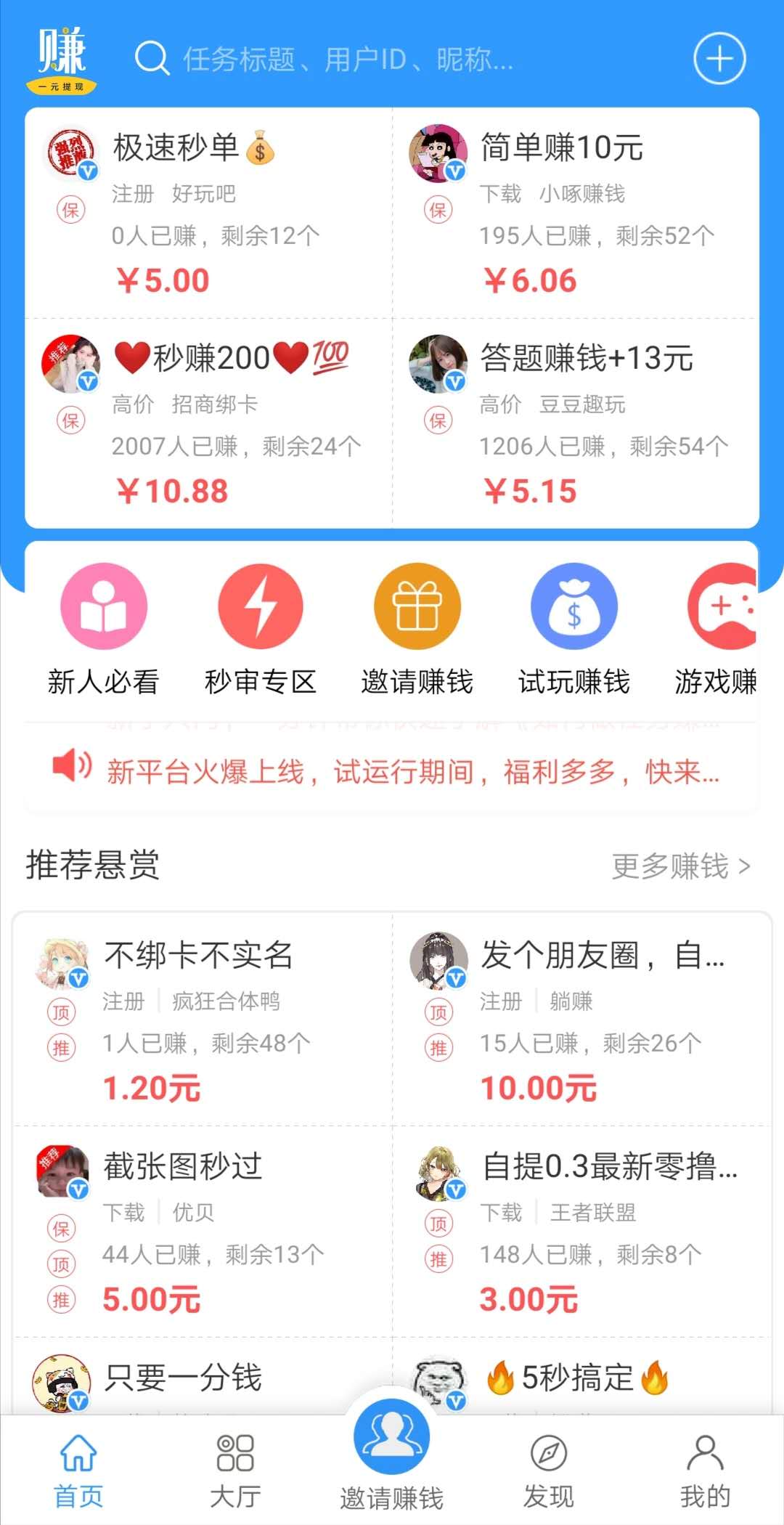Open the 简单赚10元 task card
The width and height of the screenshot is (784, 1525).
[576, 213]
